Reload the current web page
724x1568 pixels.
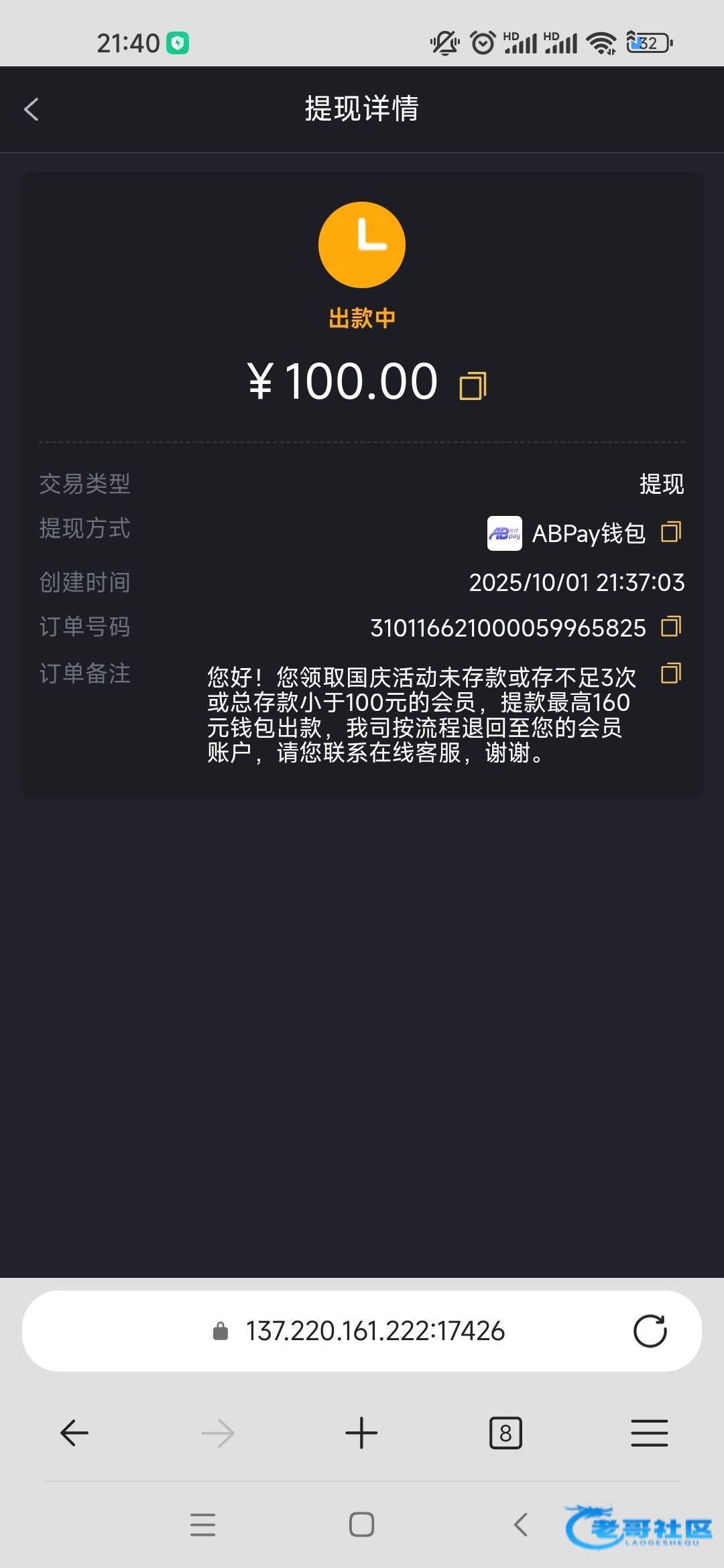click(650, 1331)
